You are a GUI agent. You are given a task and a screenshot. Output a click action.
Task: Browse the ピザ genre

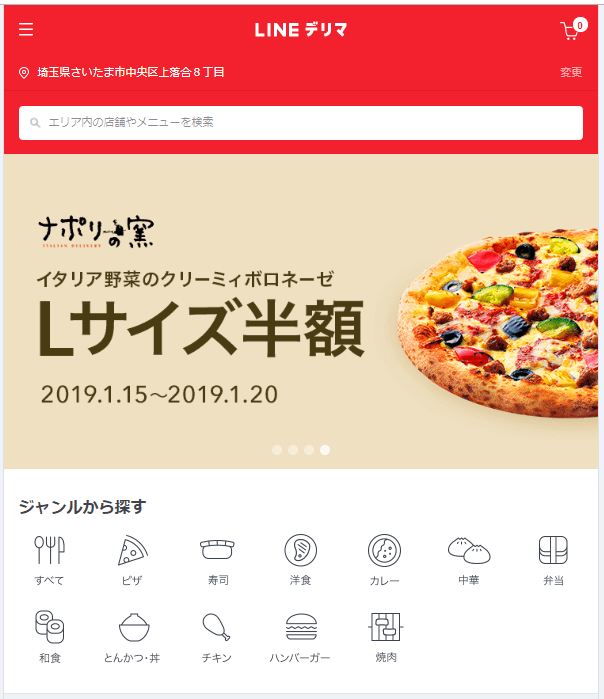point(133,560)
